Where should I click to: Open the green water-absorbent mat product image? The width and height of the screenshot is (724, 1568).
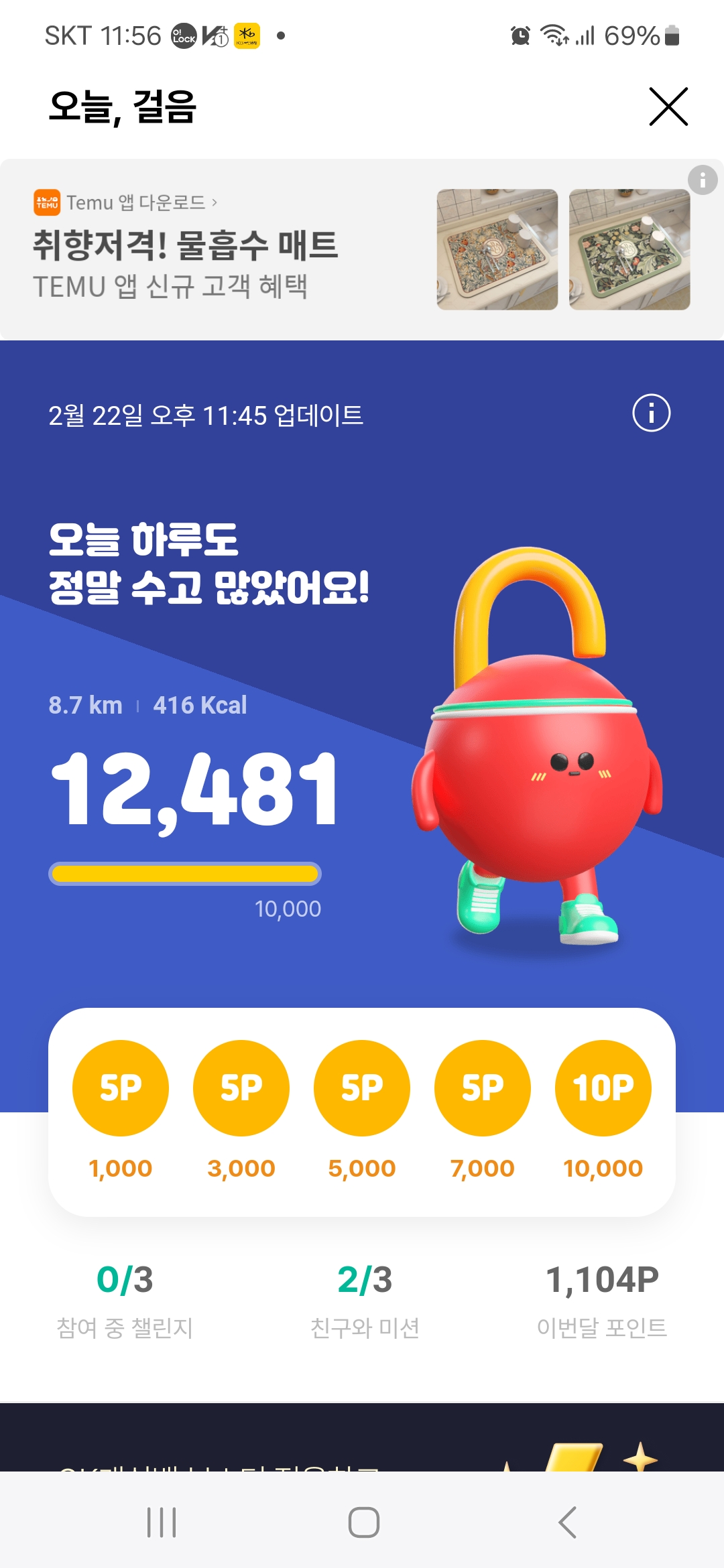click(x=629, y=249)
